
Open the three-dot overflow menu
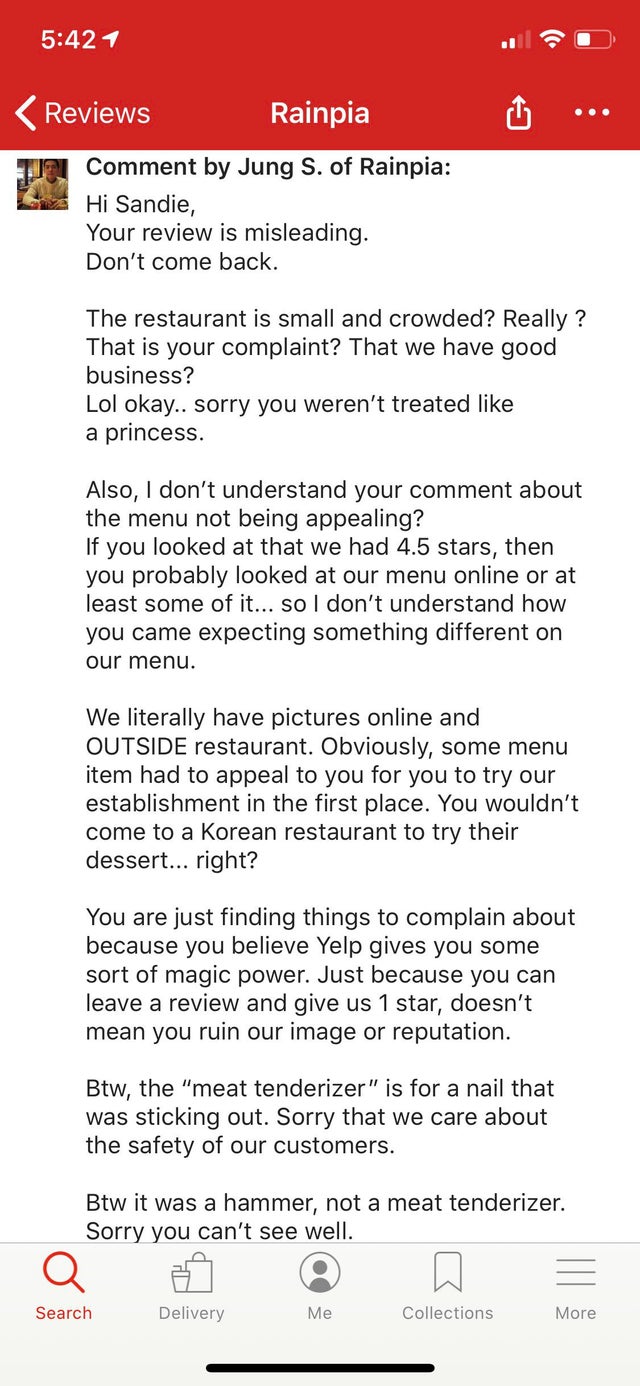[x=592, y=113]
